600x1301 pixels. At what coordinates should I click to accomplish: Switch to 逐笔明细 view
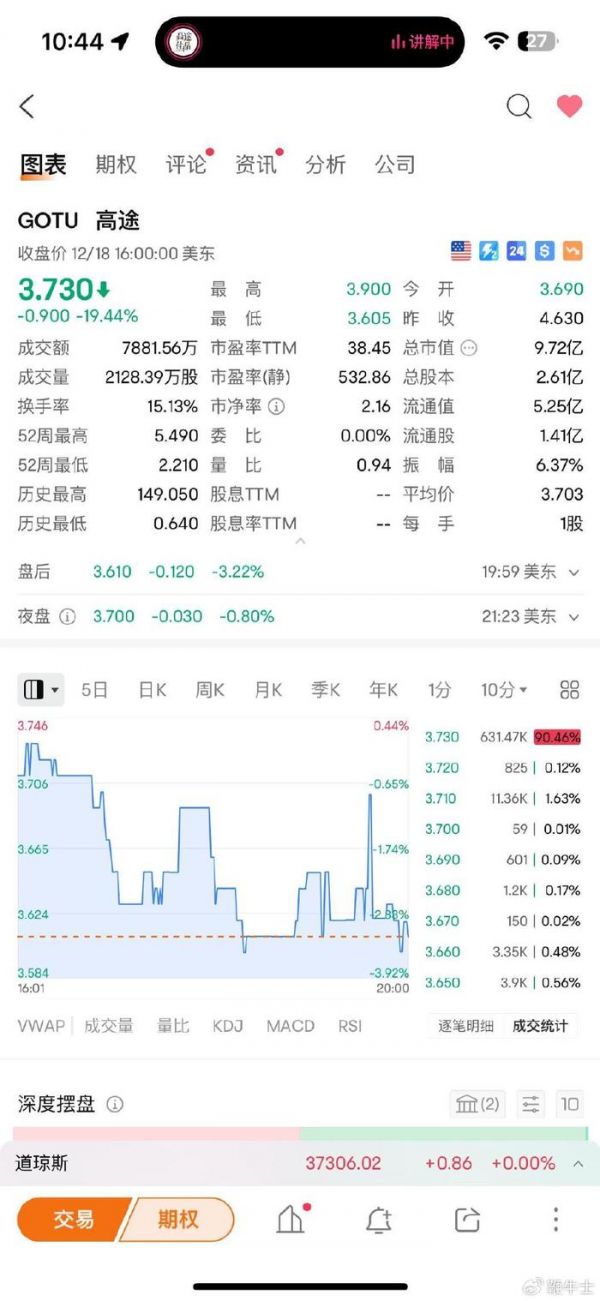tap(466, 1026)
